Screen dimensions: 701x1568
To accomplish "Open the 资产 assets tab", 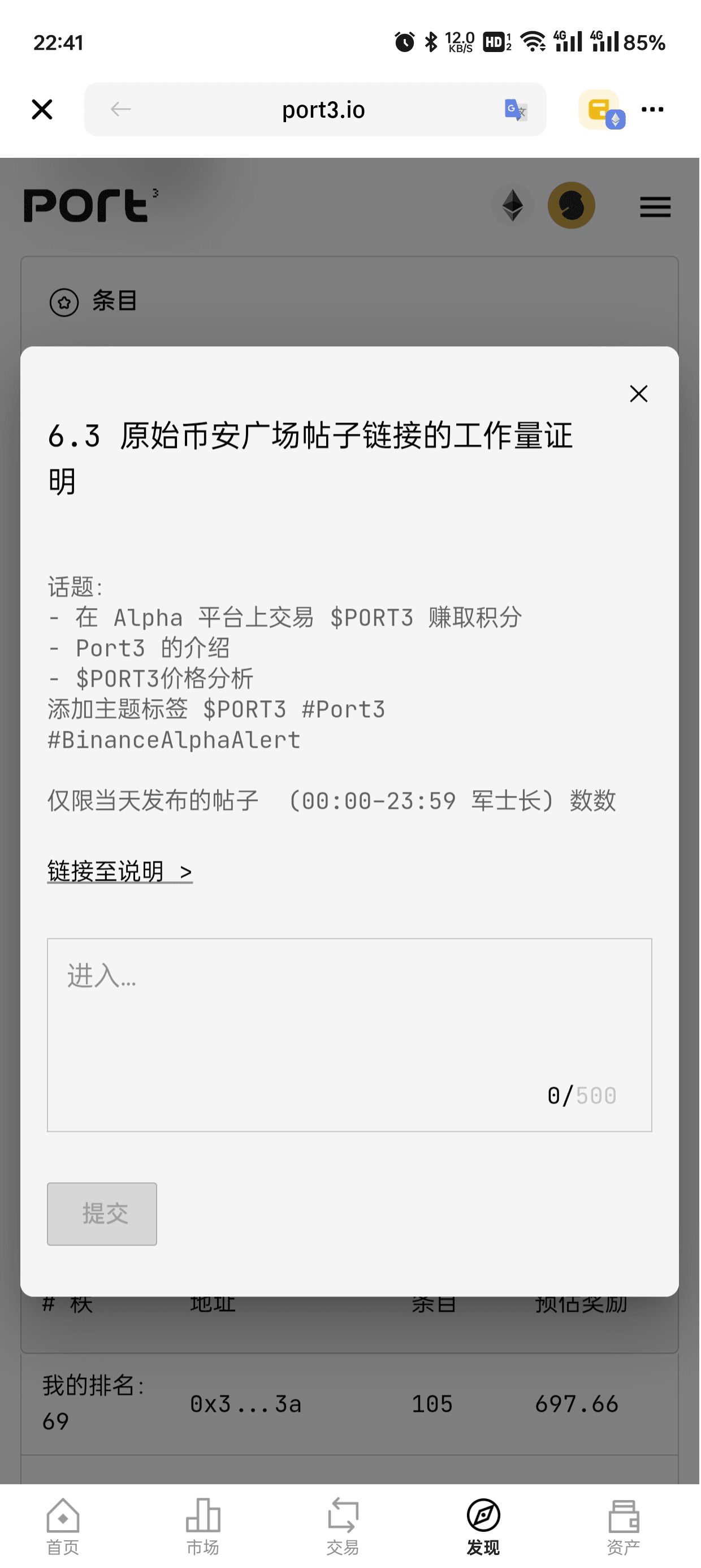I will click(623, 1526).
